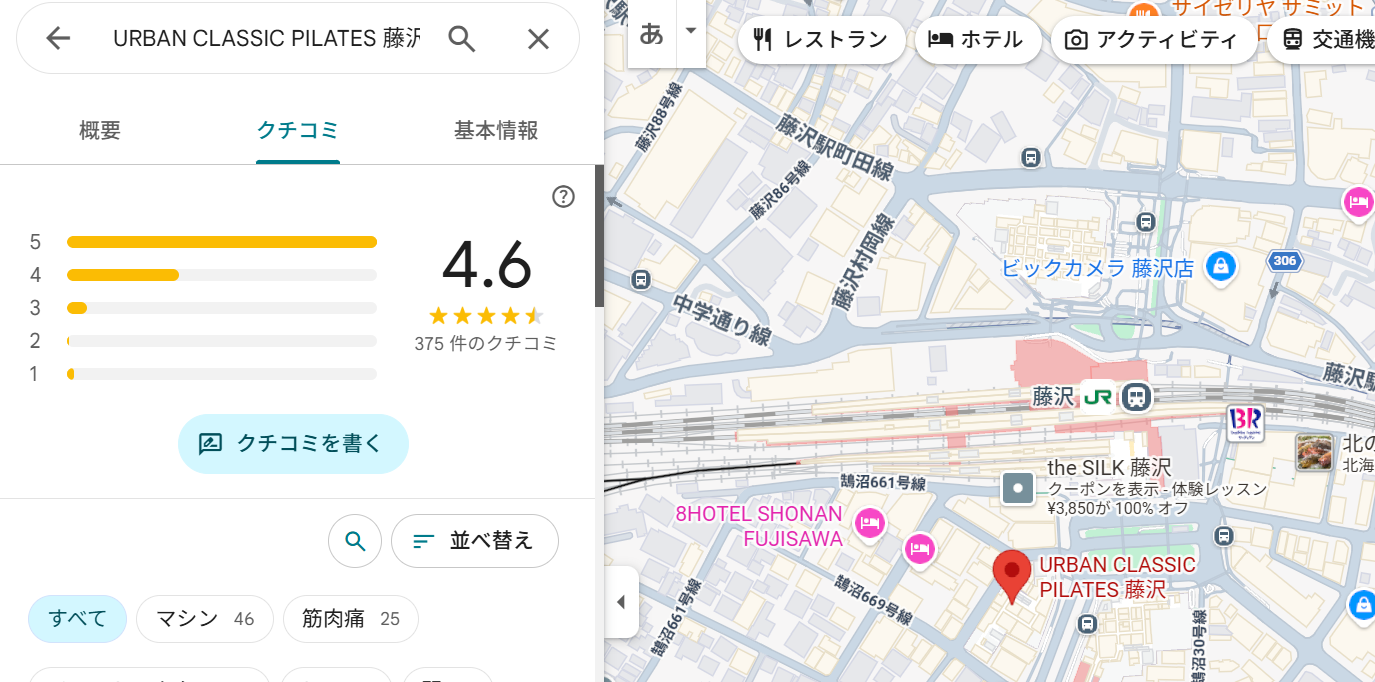
Task: Tap the search magnifier in the search box
Action: (461, 39)
